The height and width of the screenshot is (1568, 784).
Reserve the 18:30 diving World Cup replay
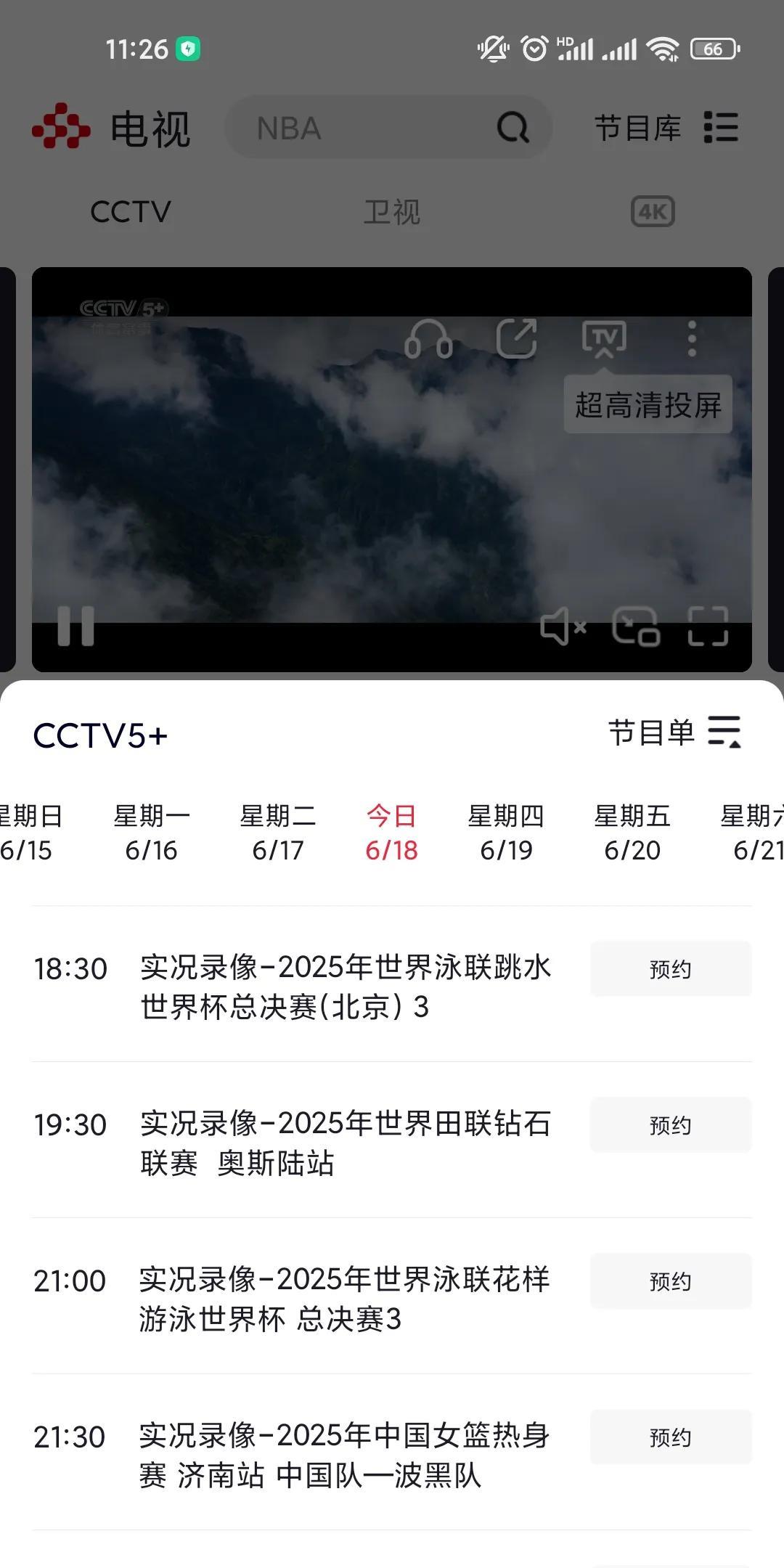(x=670, y=969)
